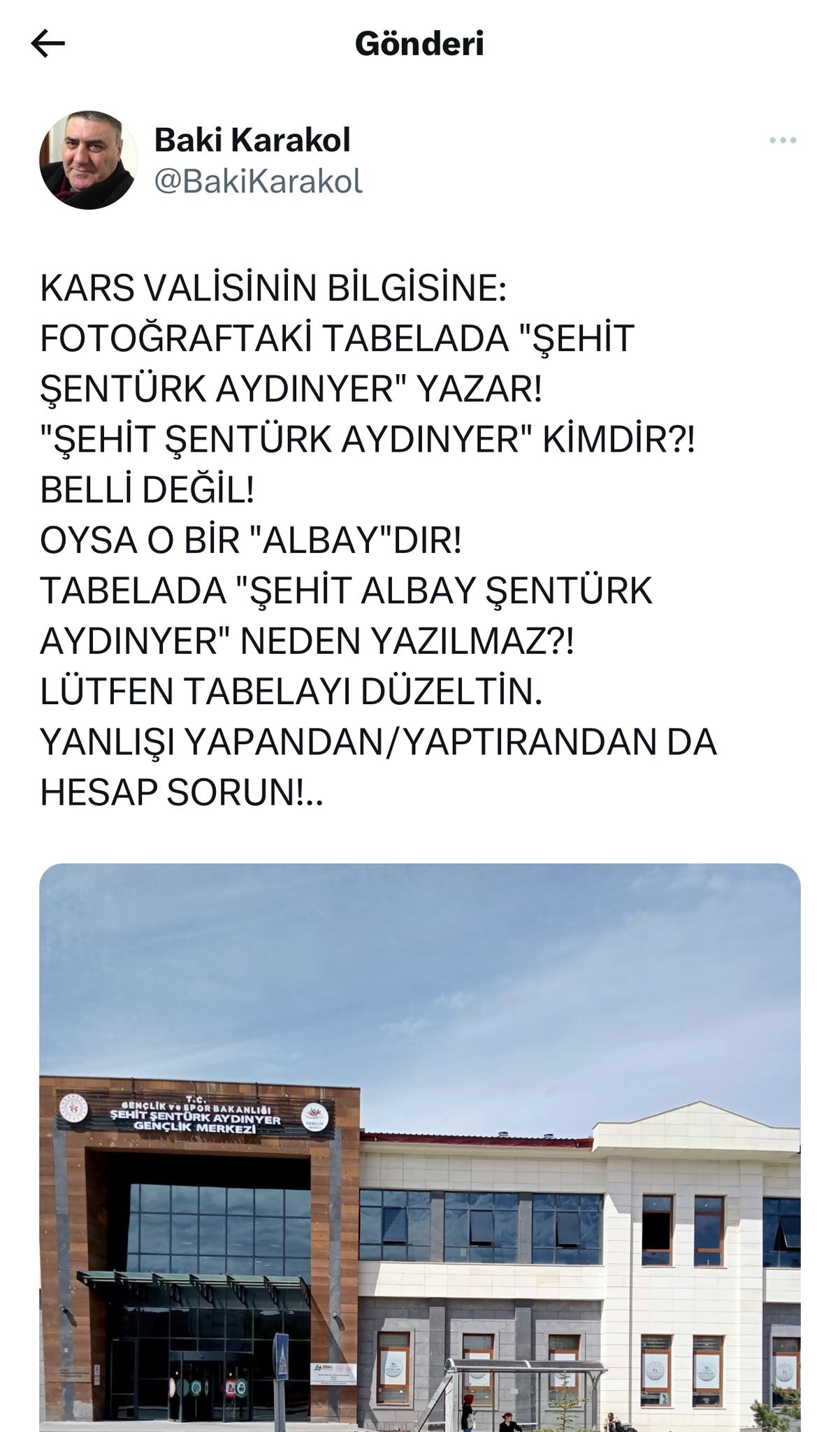840x1432 pixels.
Task: Open the @BakiKarakol profile handle
Action: pyautogui.click(x=258, y=181)
